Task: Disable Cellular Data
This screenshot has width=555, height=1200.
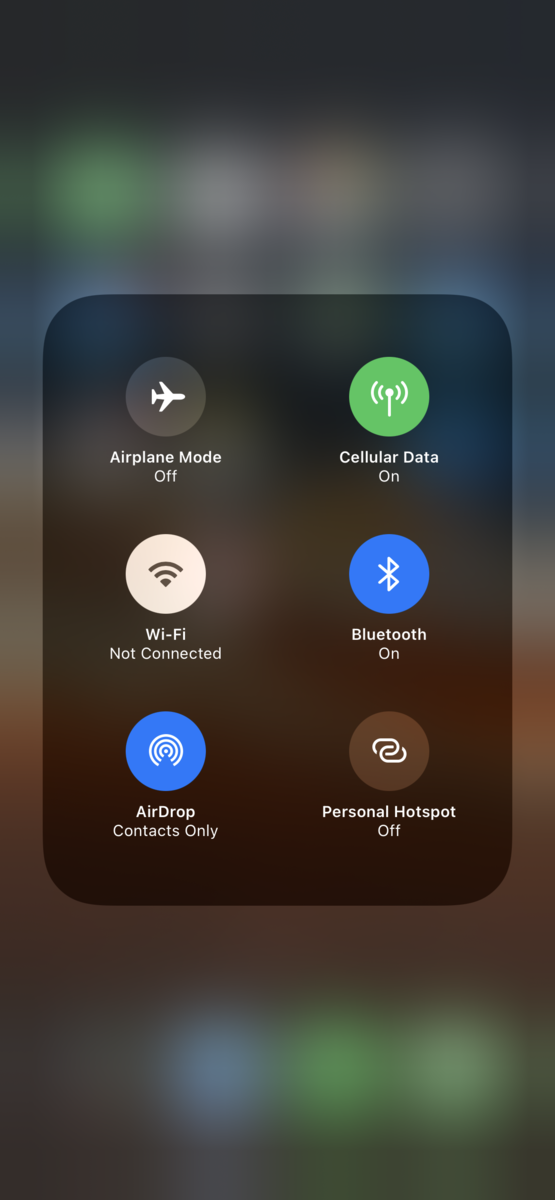Action: pyautogui.click(x=389, y=397)
